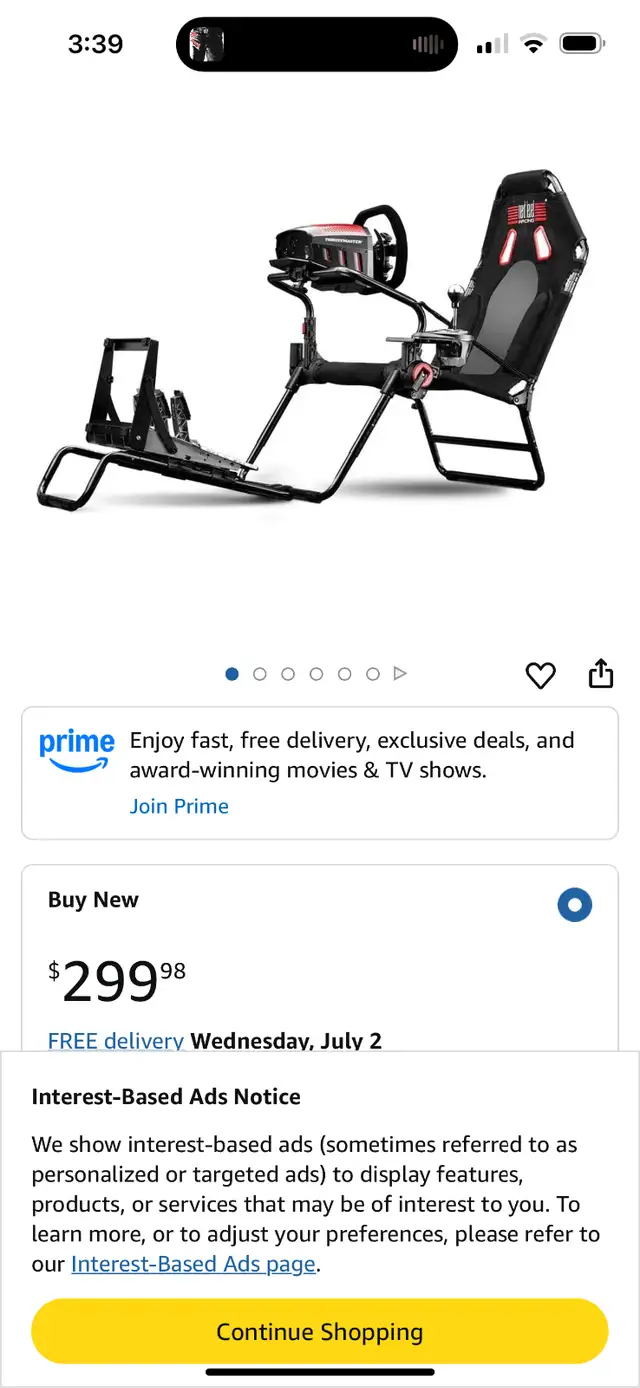The height and width of the screenshot is (1388, 640).
Task: Open the Interest-Based Ads page link
Action: [193, 1264]
